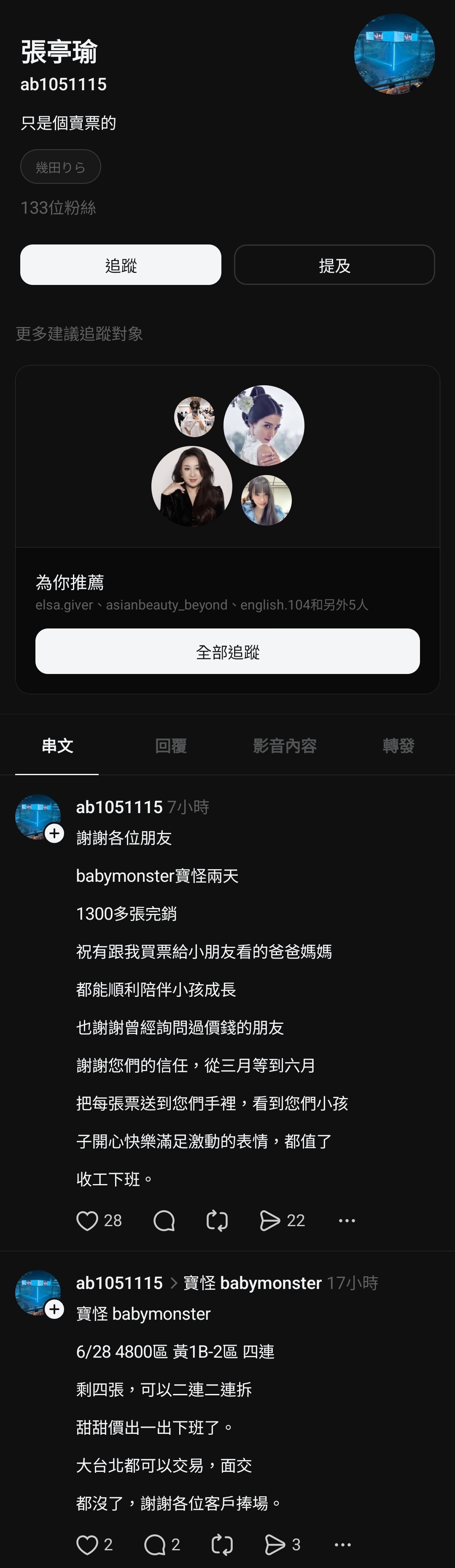Repost the 謝謝各位朋友 post
Viewport: 455px width, 1568px height.
point(217,1220)
